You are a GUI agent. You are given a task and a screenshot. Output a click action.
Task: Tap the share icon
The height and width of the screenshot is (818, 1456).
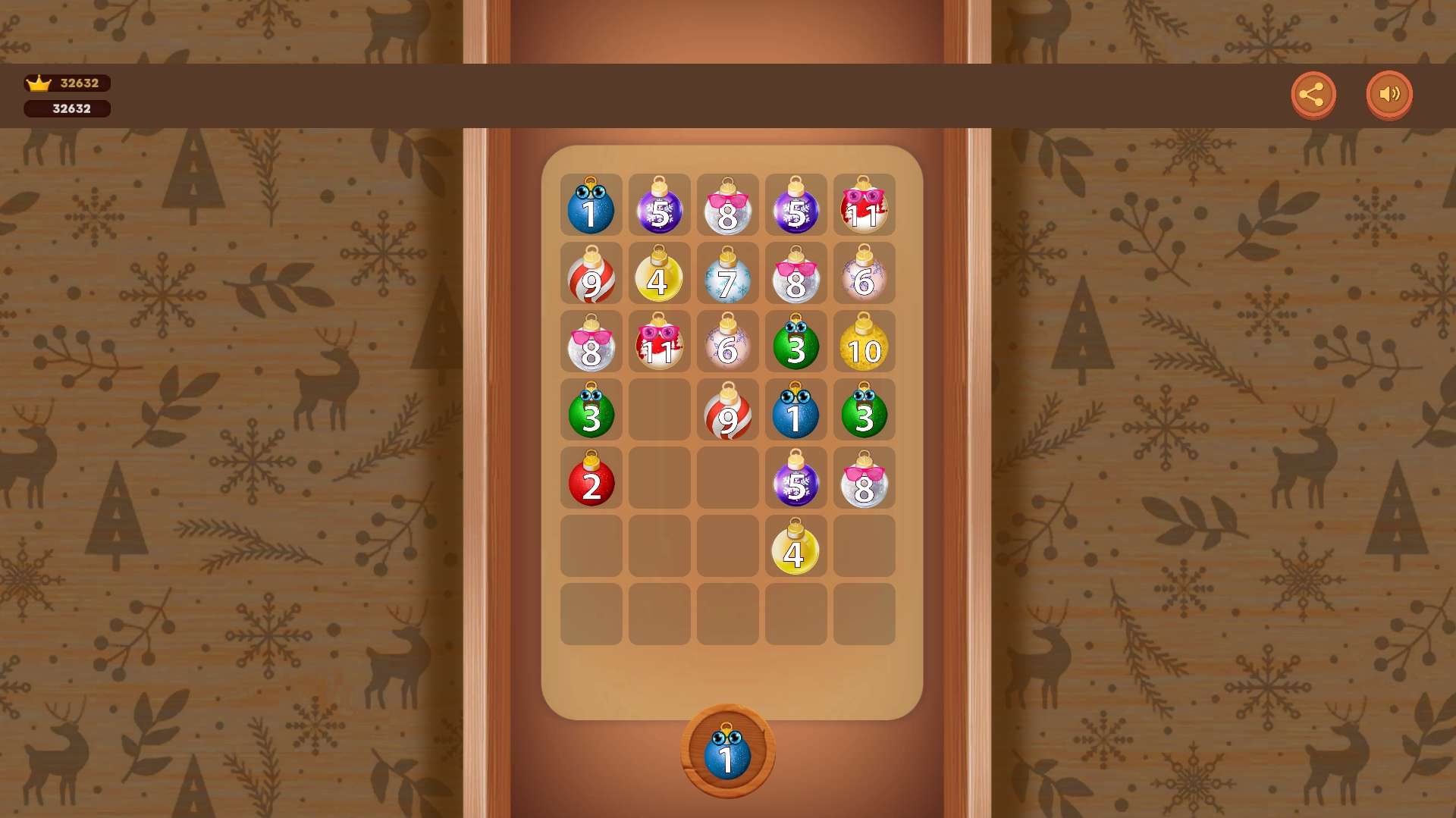coord(1313,95)
